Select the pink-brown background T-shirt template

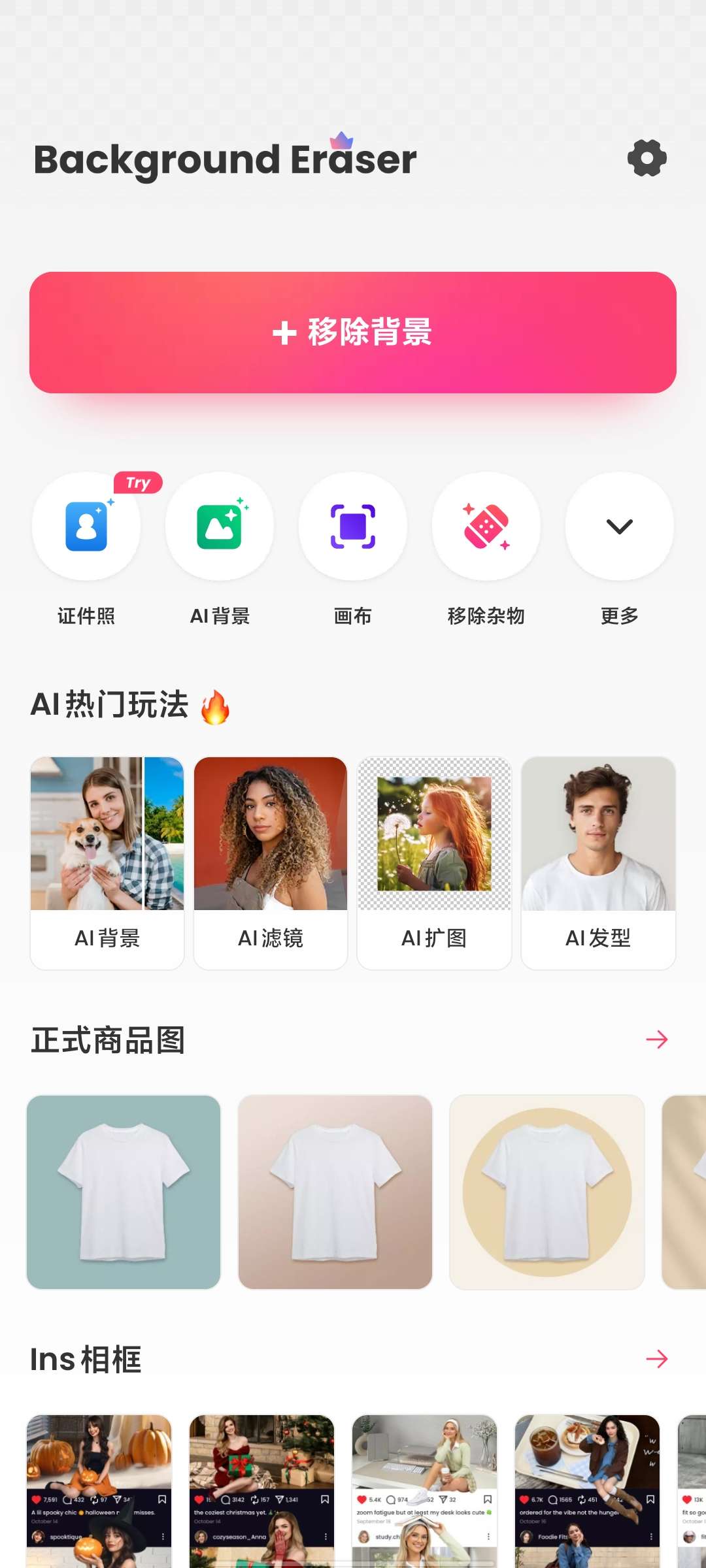[x=335, y=1192]
